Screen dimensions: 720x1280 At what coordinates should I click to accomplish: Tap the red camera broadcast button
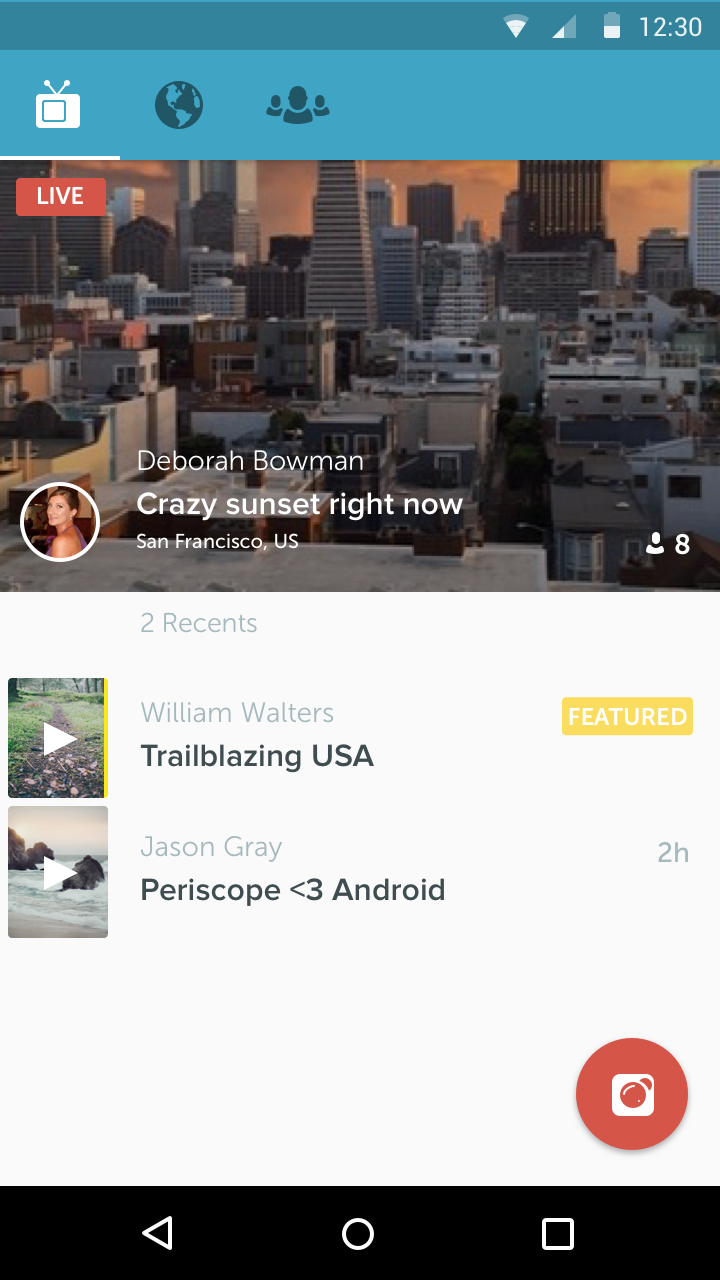coord(631,1094)
